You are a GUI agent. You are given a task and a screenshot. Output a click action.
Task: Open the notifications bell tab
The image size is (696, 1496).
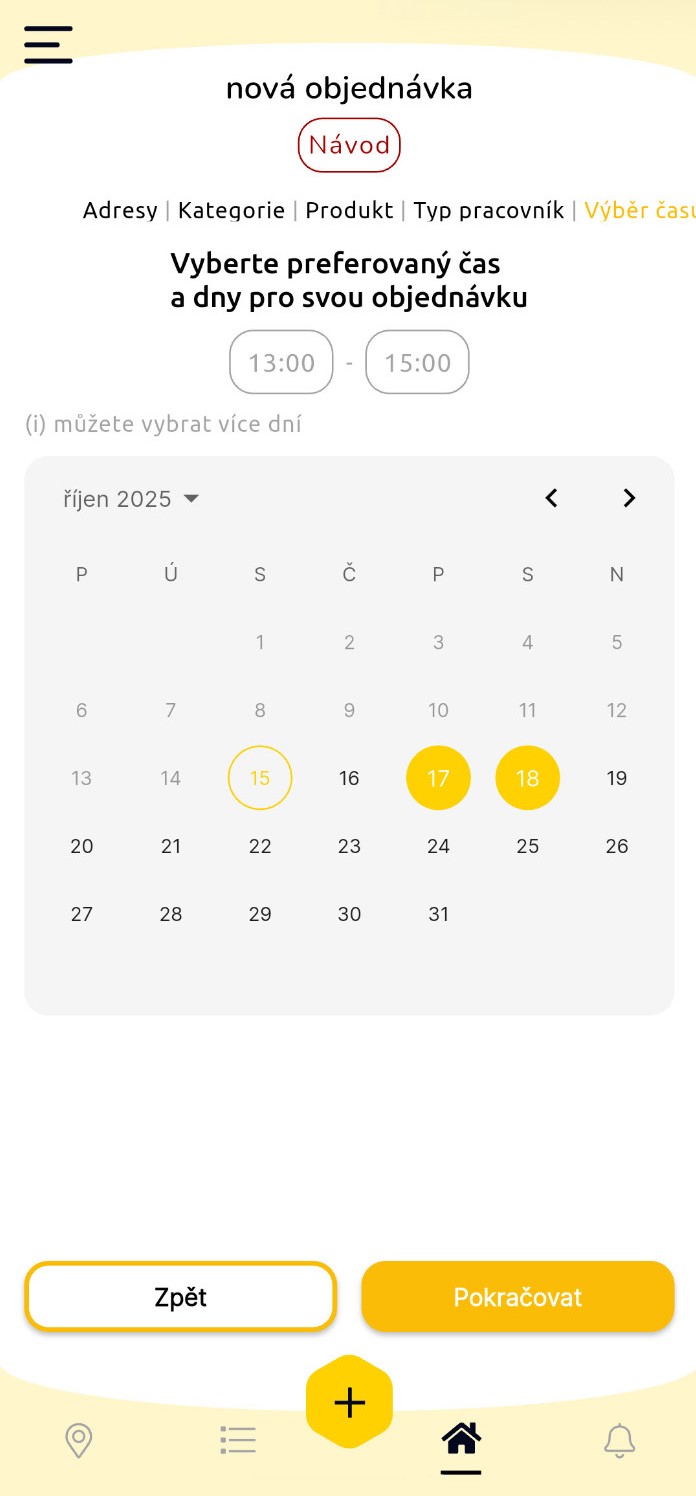[x=620, y=1440]
